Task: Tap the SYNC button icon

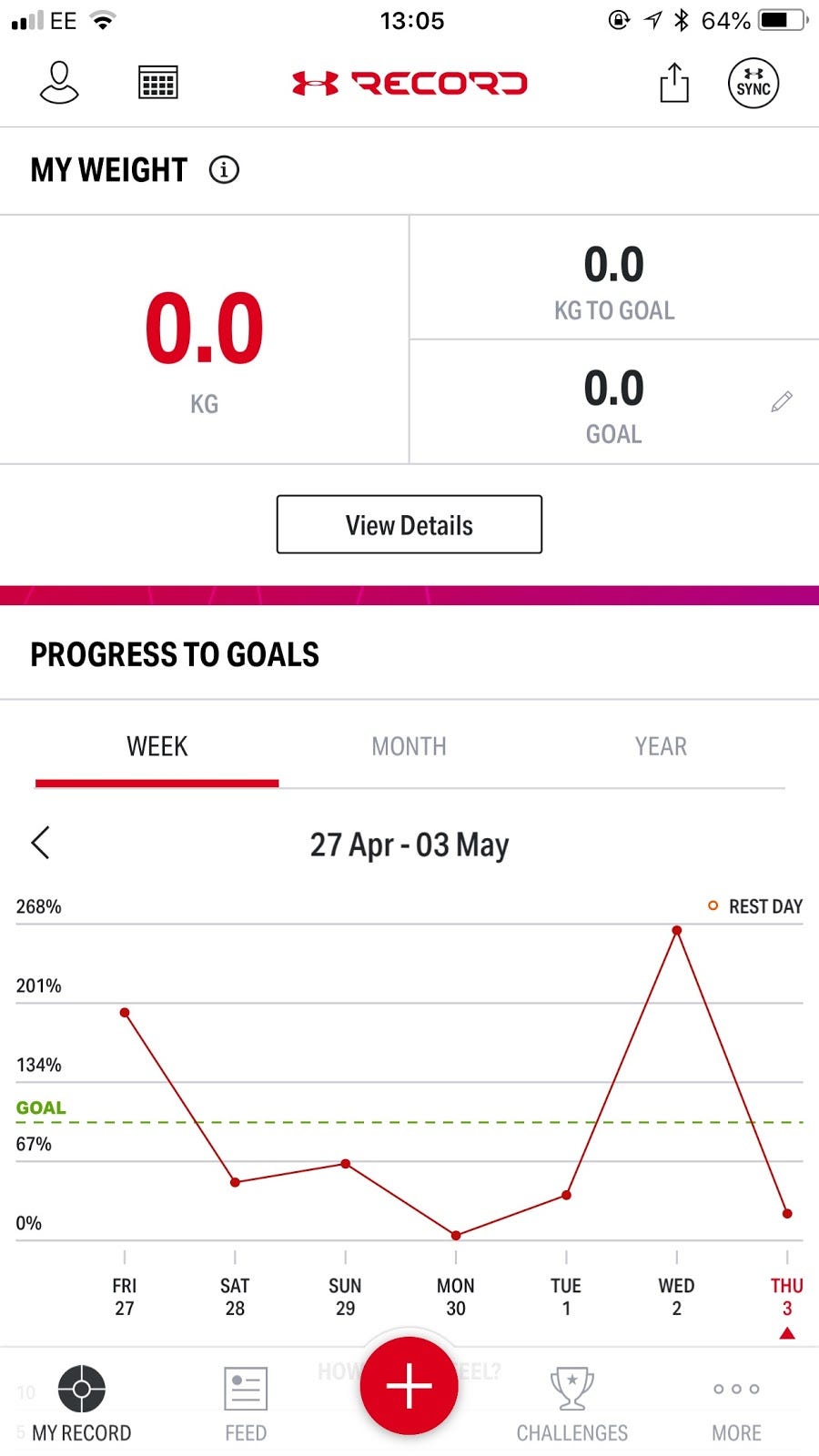Action: [753, 84]
